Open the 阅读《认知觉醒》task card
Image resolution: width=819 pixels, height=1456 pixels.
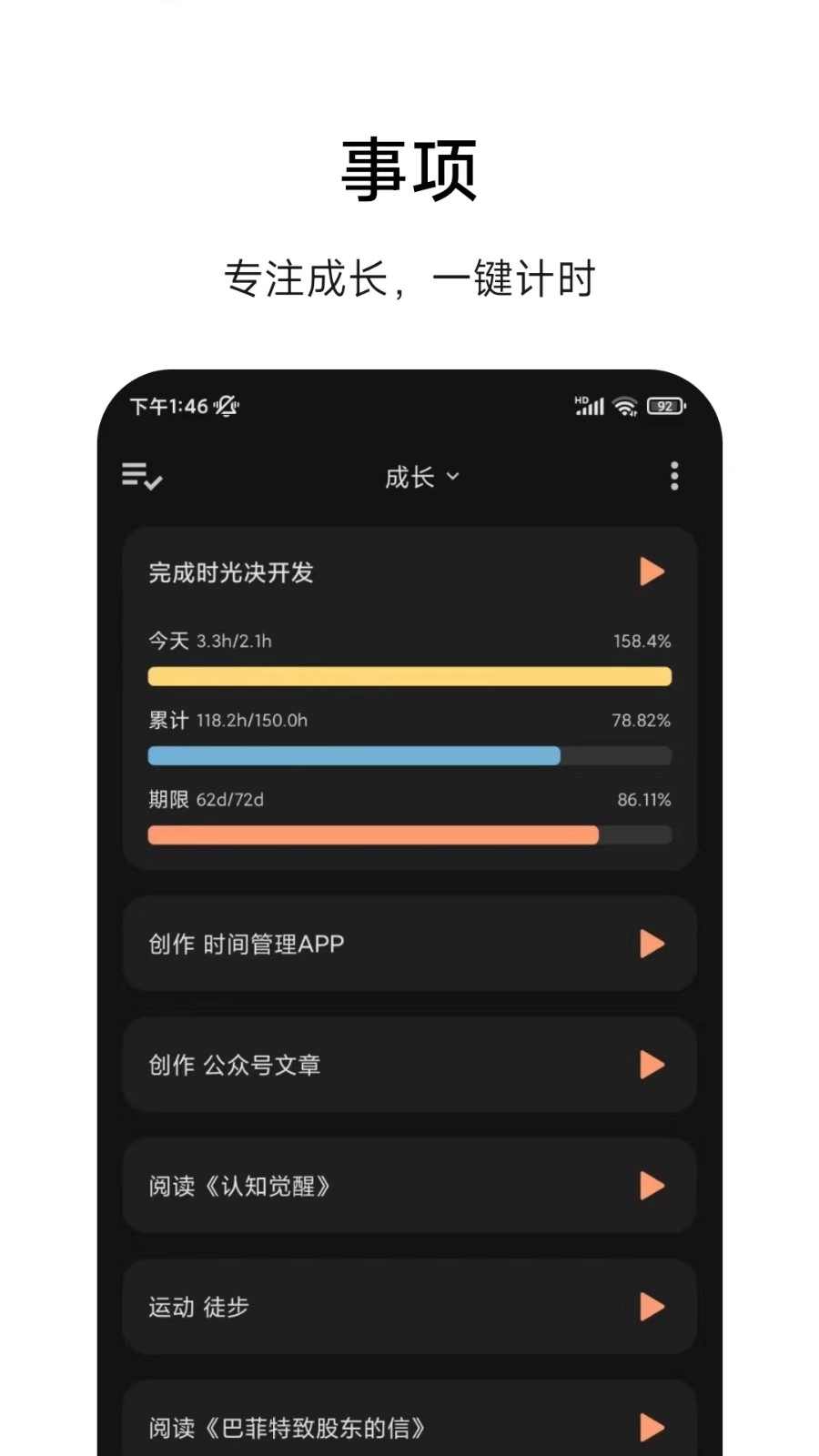[364, 1186]
